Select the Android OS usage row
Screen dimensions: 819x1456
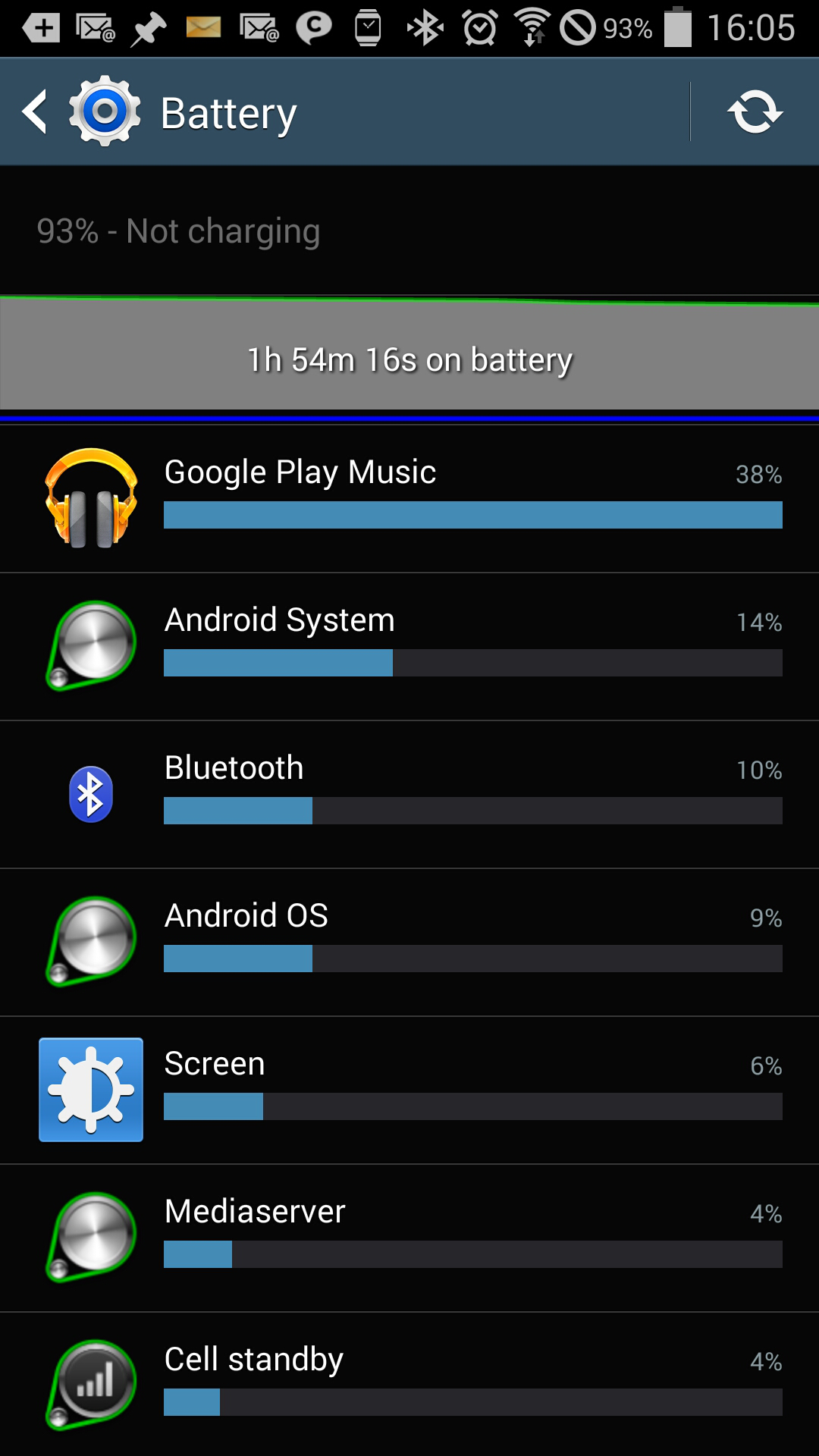[x=409, y=941]
